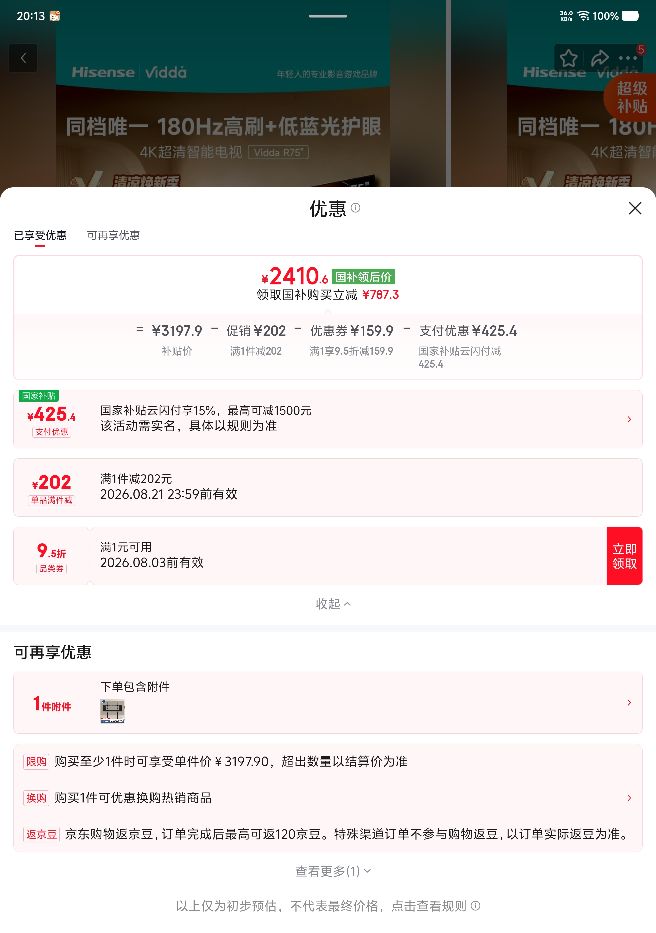This screenshot has width=656, height=933.
Task: Collapse the discount list with 收起
Action: (333, 603)
